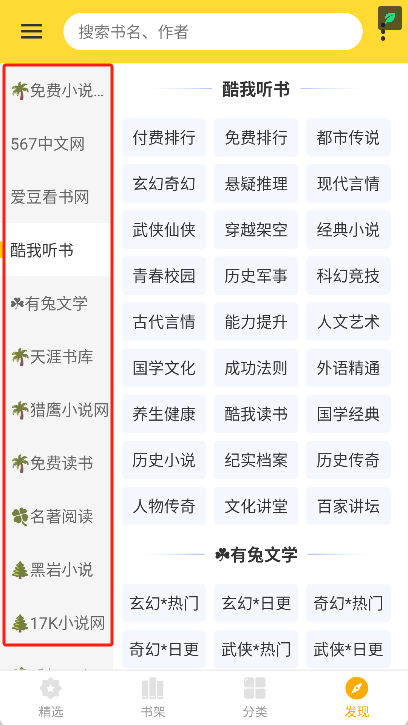The width and height of the screenshot is (408, 725).
Task: Select the 国学文化 chip
Action: pyautogui.click(x=164, y=368)
